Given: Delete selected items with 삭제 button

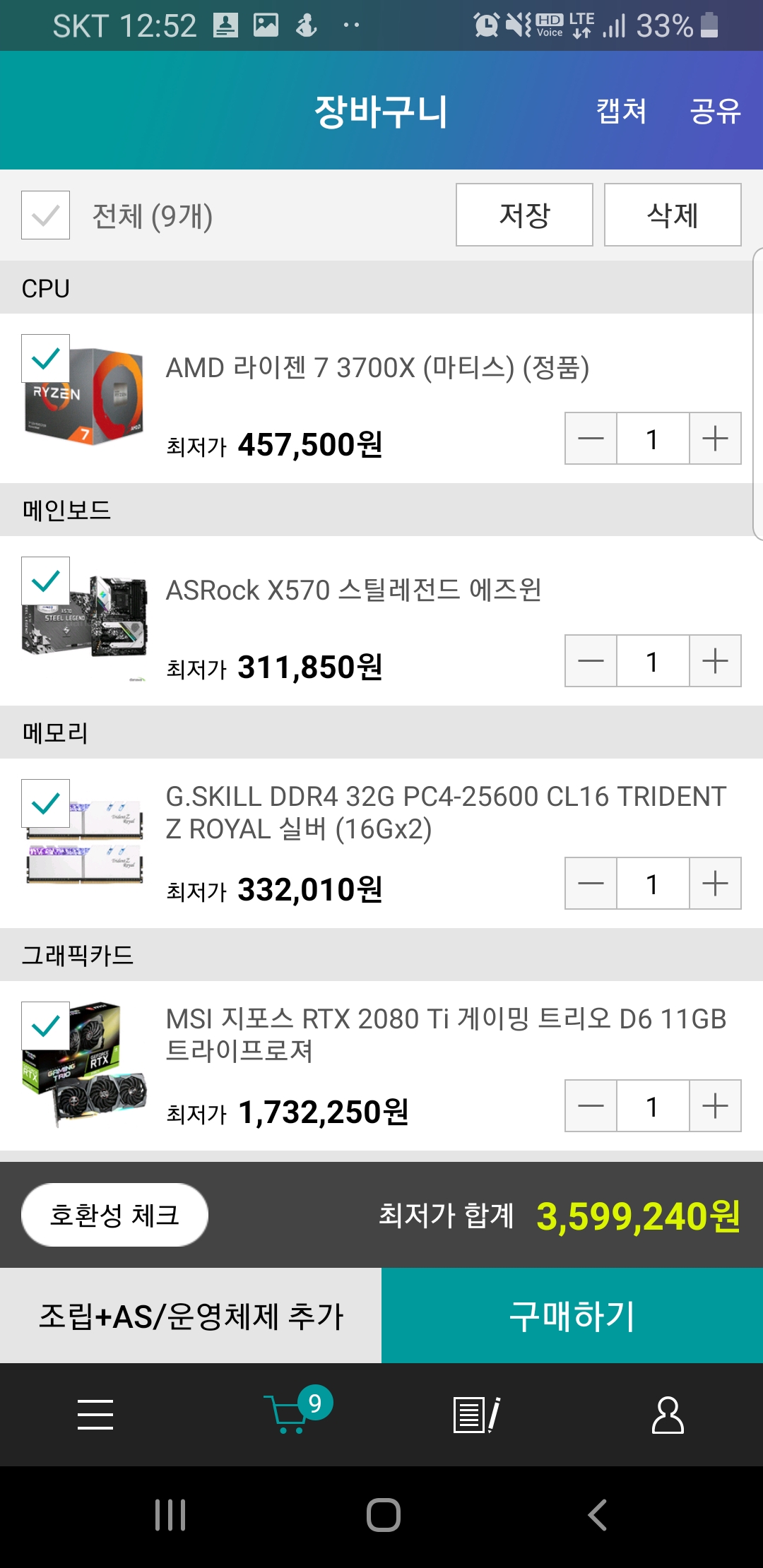Looking at the screenshot, I should [x=673, y=215].
